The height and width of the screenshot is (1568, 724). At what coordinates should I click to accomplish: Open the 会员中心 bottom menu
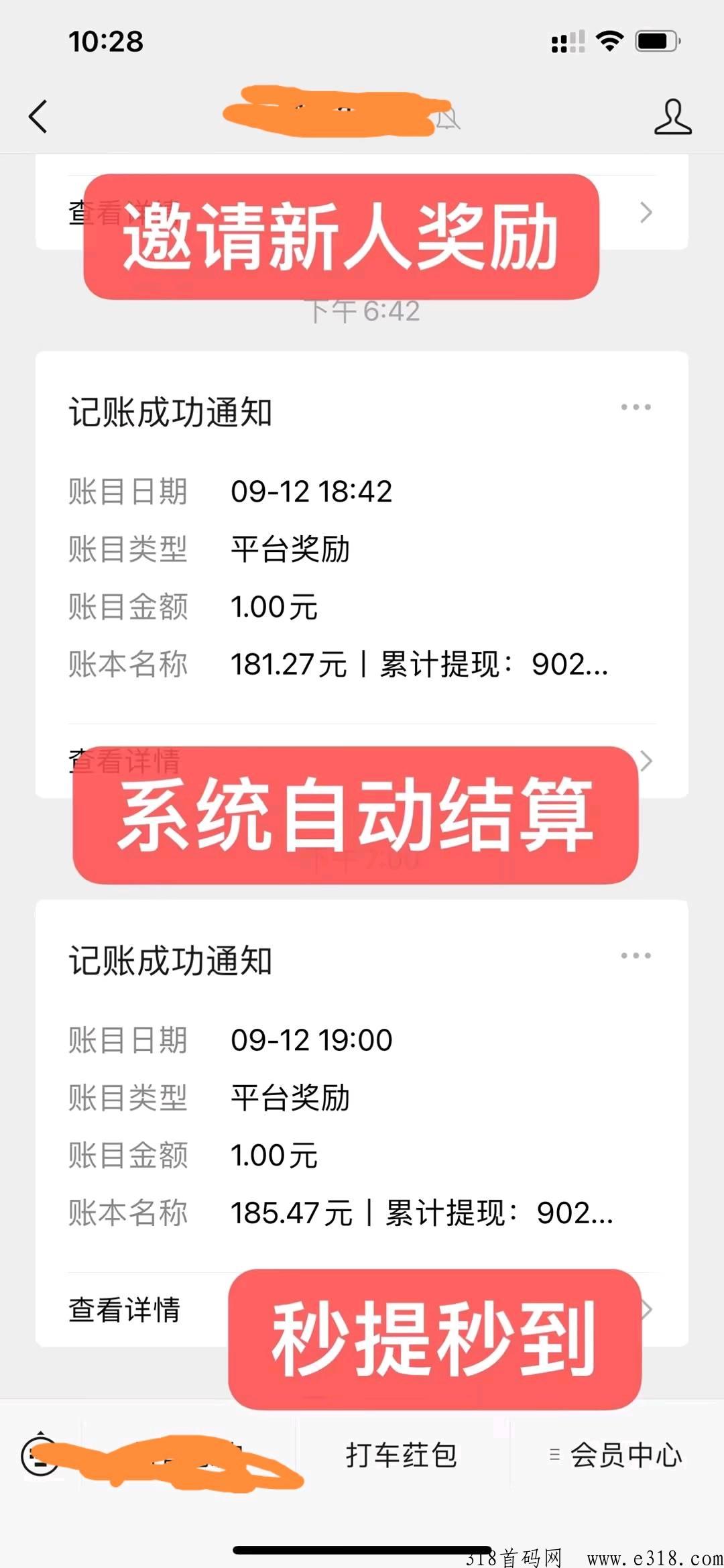[x=617, y=1455]
